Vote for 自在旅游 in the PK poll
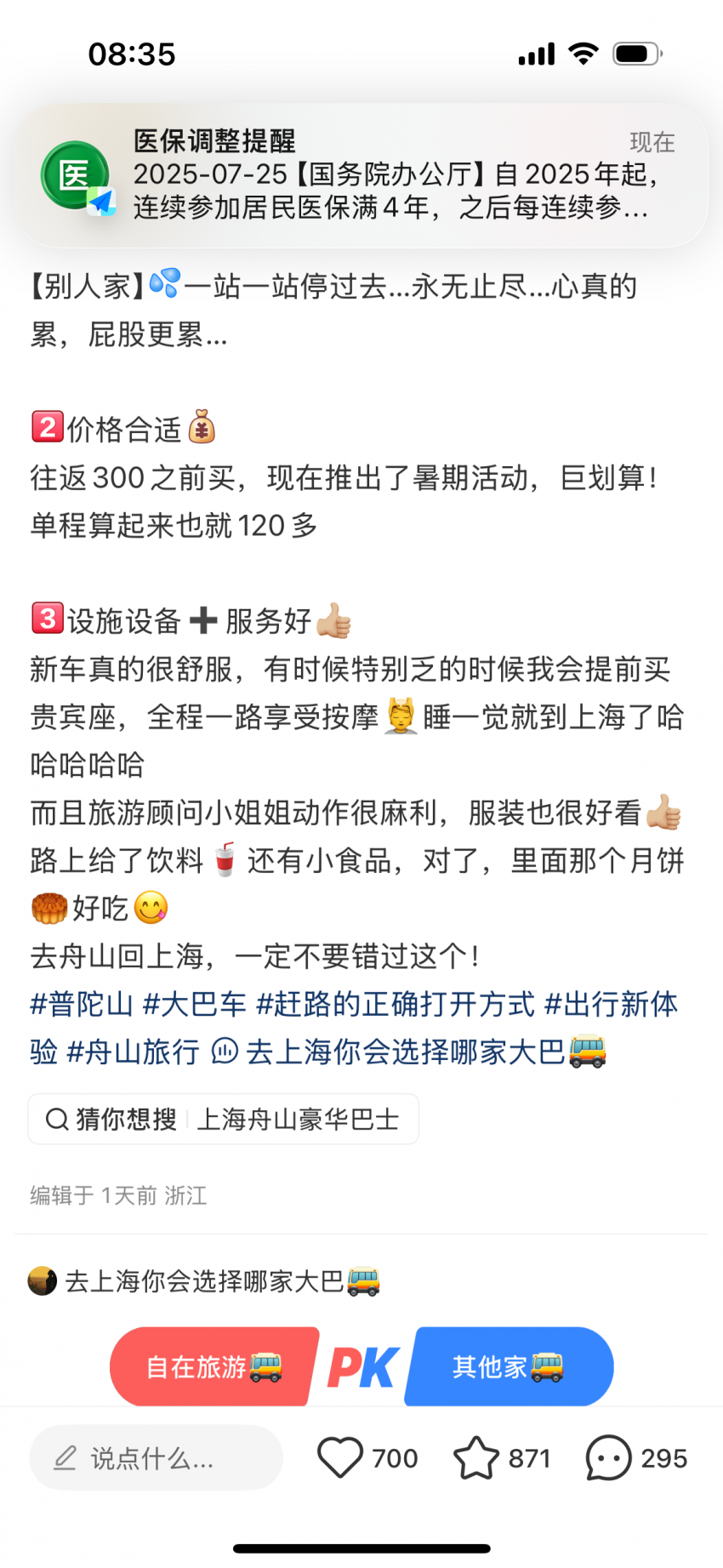The image size is (723, 1568). 213,1366
